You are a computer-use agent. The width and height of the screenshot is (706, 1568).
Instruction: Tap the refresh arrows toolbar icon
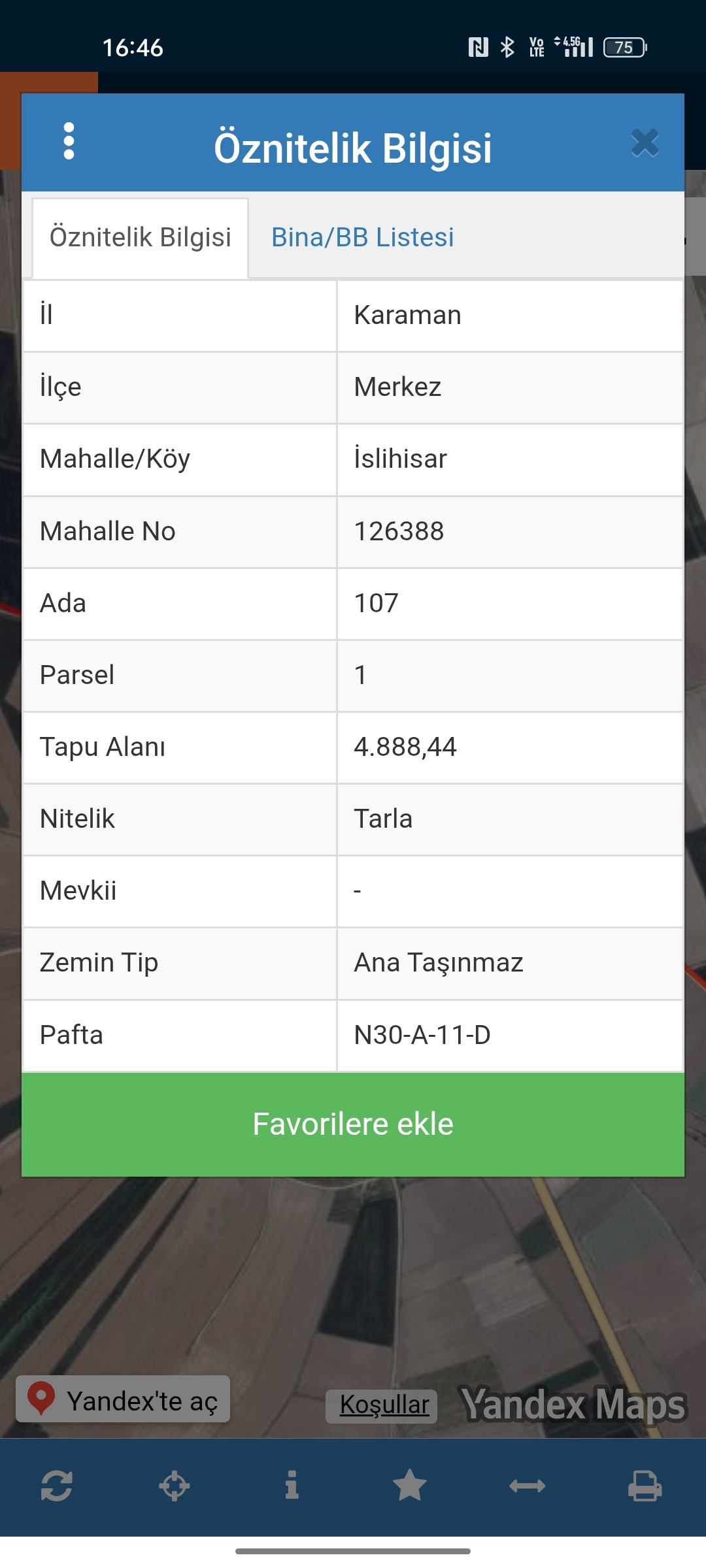tap(57, 1486)
